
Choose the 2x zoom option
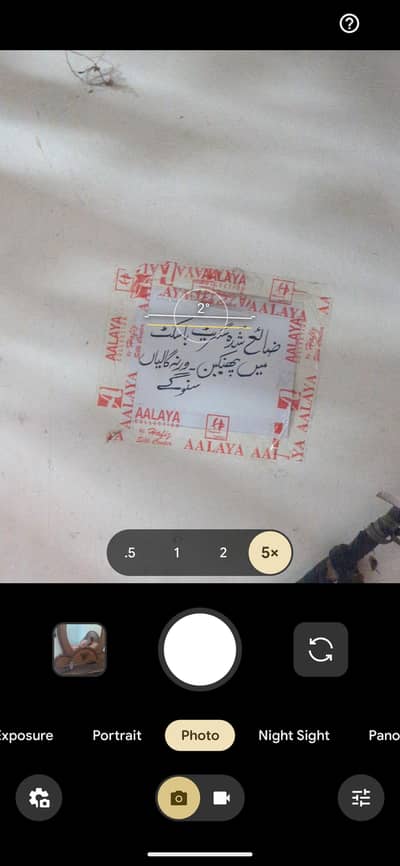[223, 553]
